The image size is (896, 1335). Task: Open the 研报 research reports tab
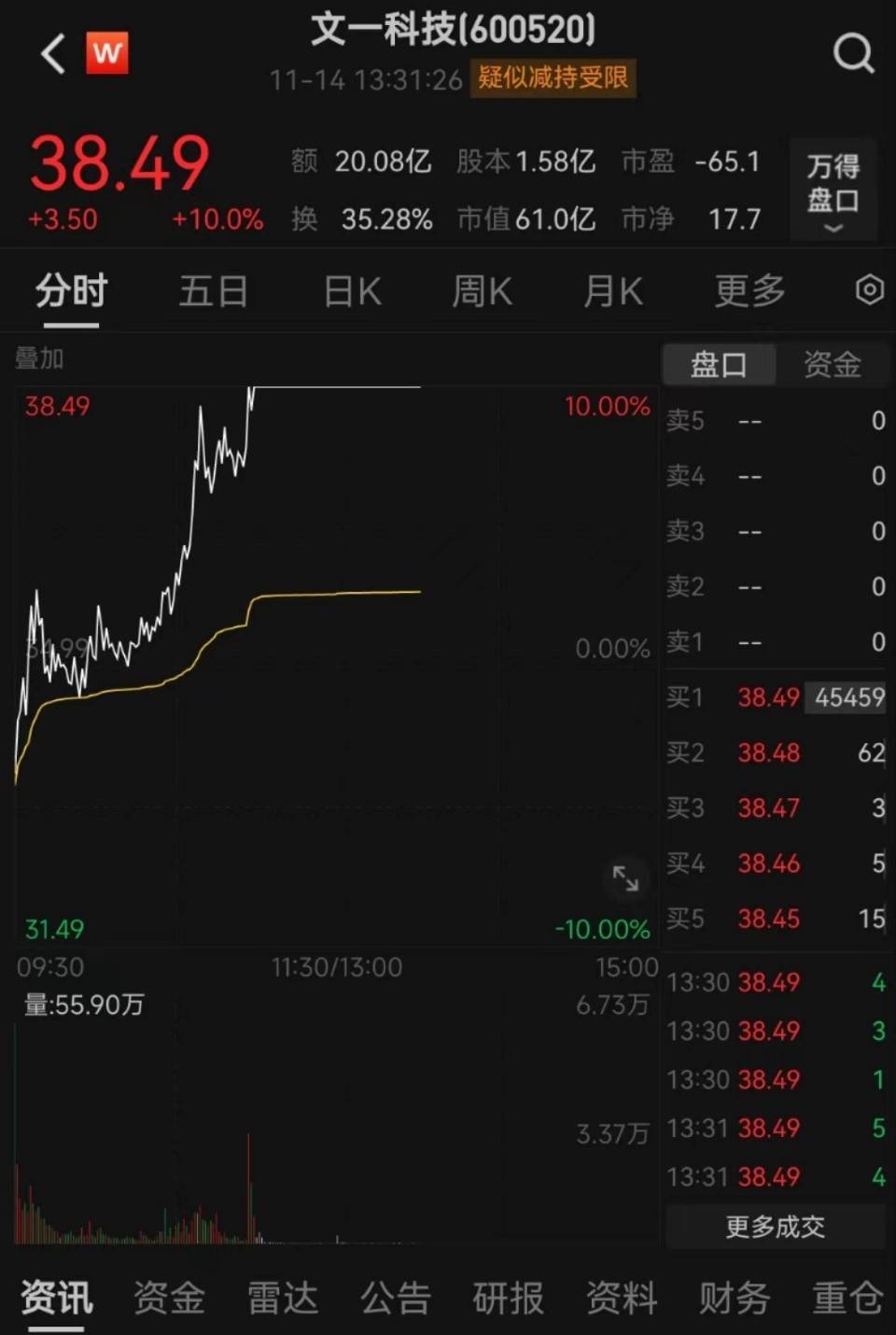[508, 1298]
